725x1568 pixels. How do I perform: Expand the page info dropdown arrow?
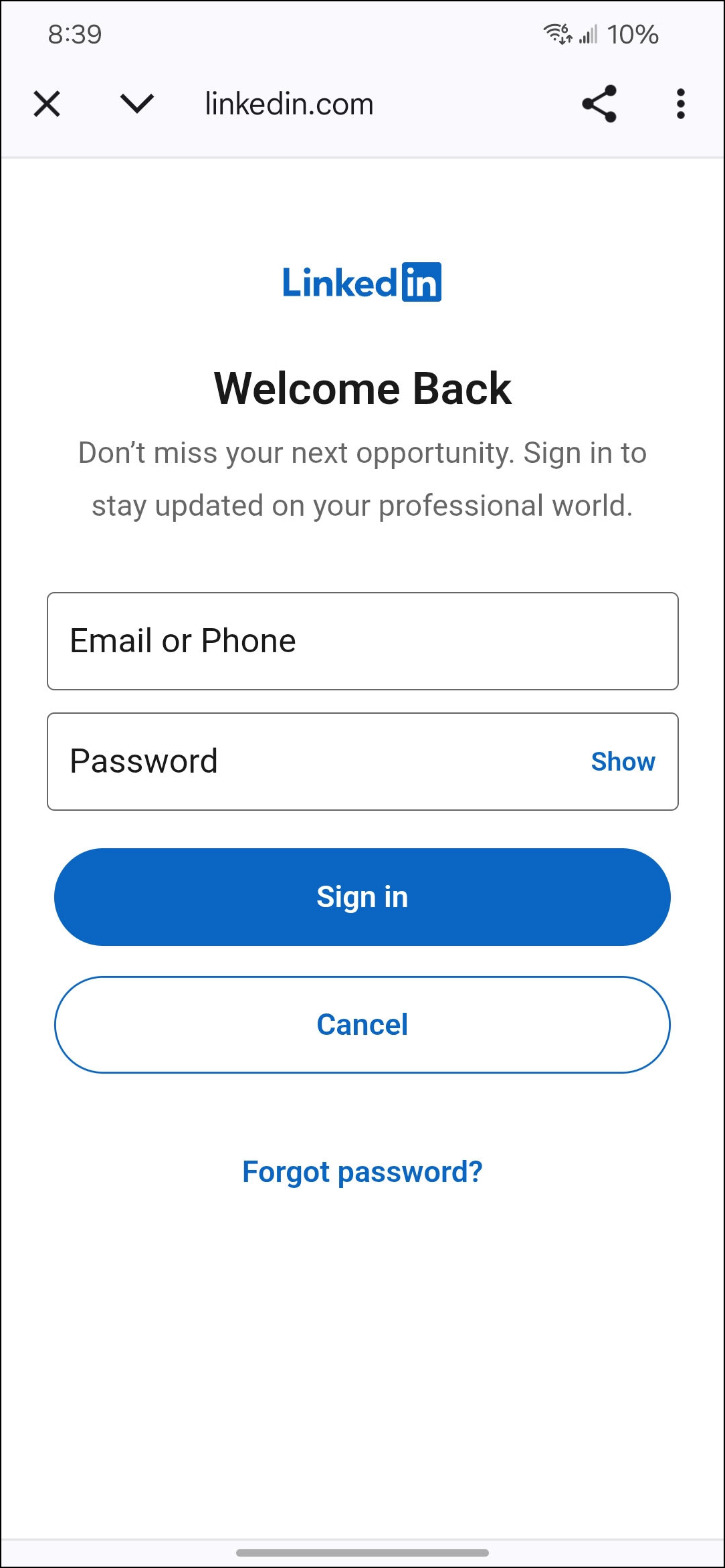137,104
